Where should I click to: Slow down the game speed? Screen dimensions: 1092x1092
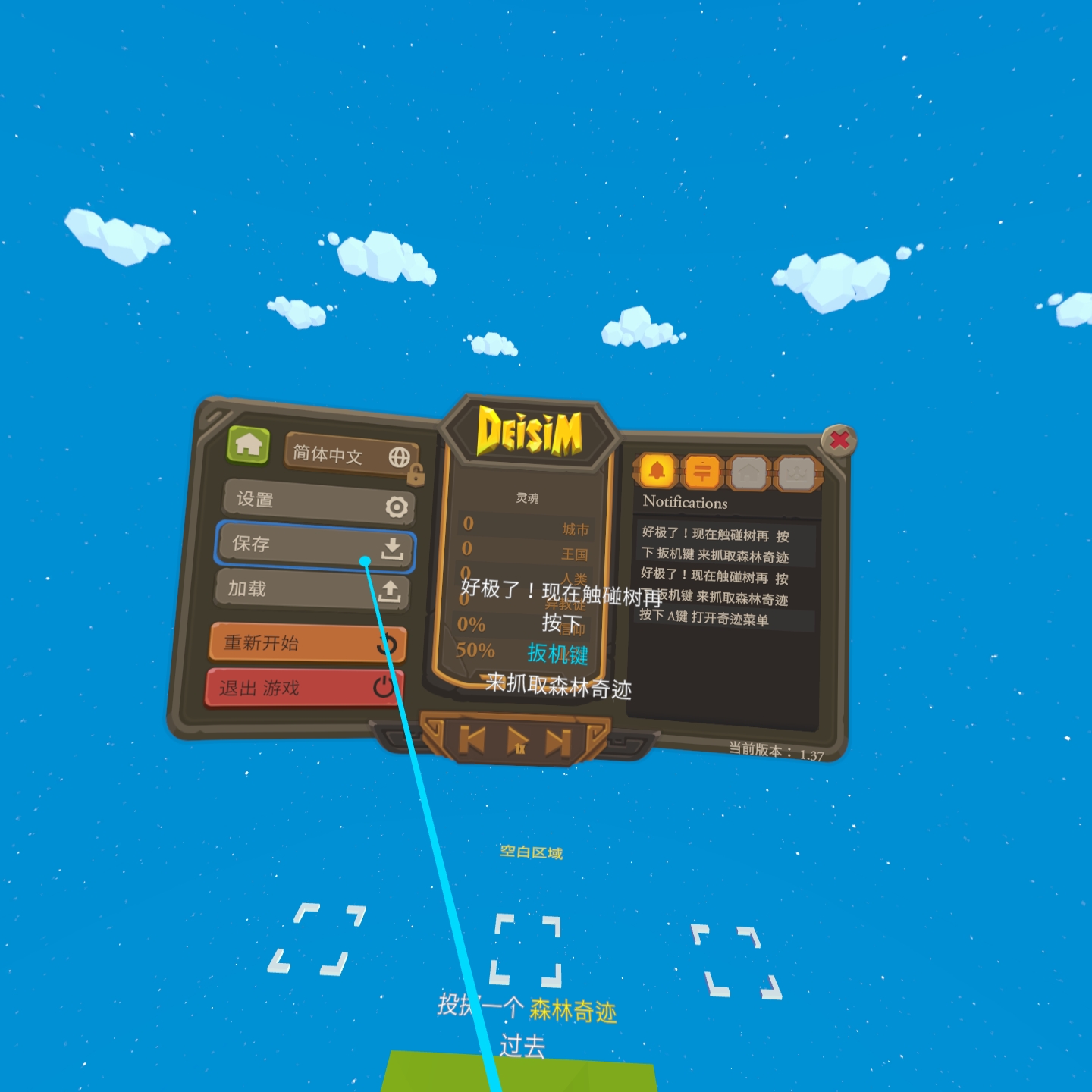(x=472, y=739)
